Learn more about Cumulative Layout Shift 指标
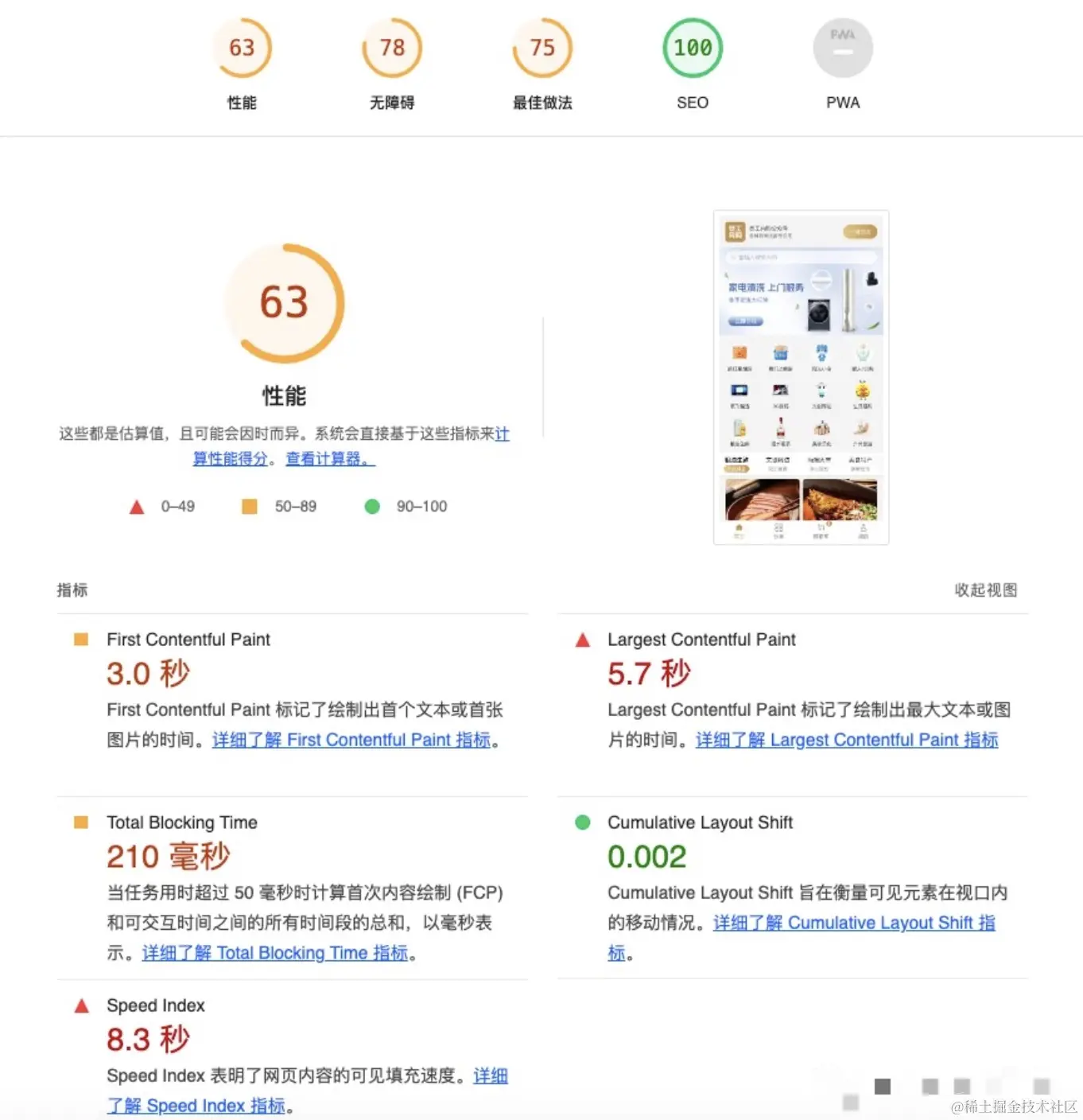The height and width of the screenshot is (1120, 1083). click(x=854, y=924)
